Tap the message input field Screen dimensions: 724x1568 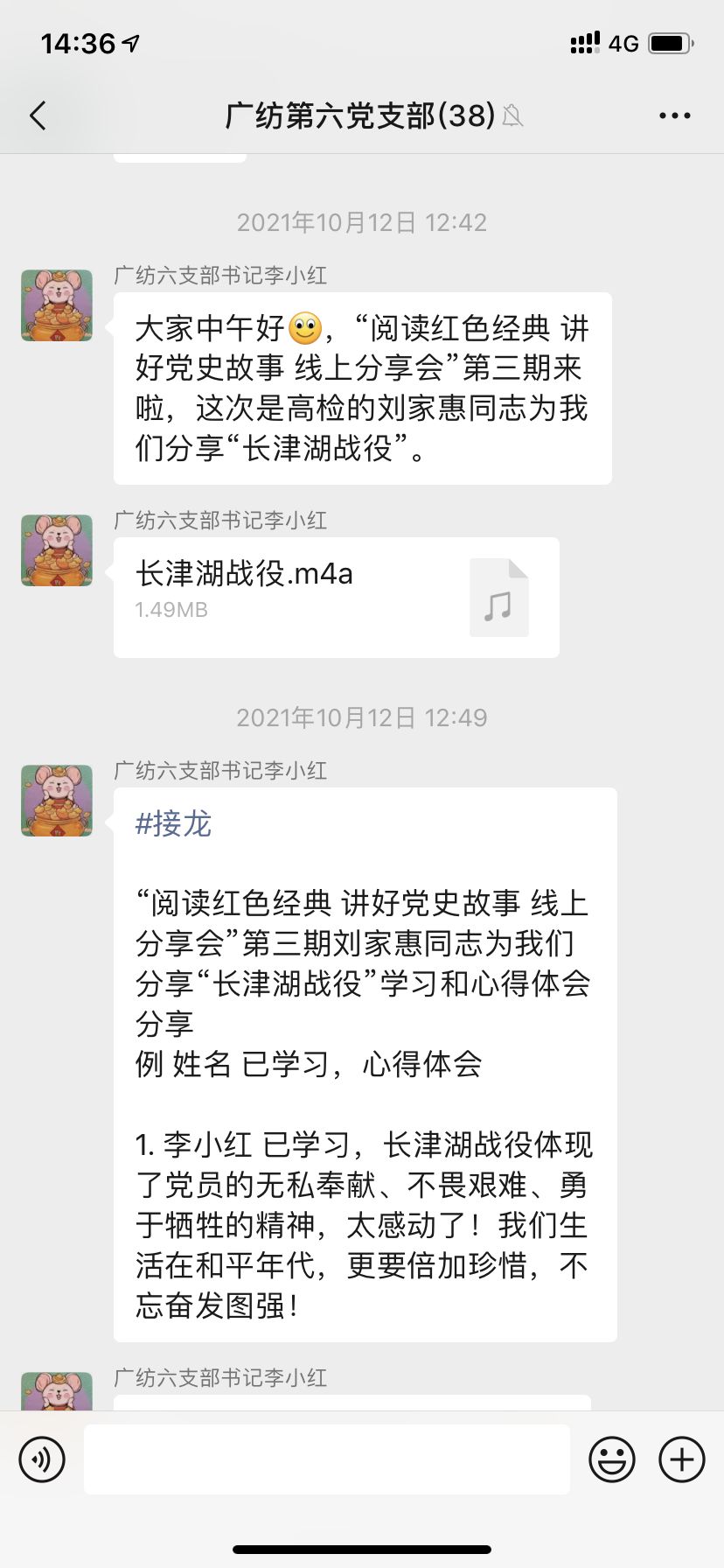pos(325,1459)
